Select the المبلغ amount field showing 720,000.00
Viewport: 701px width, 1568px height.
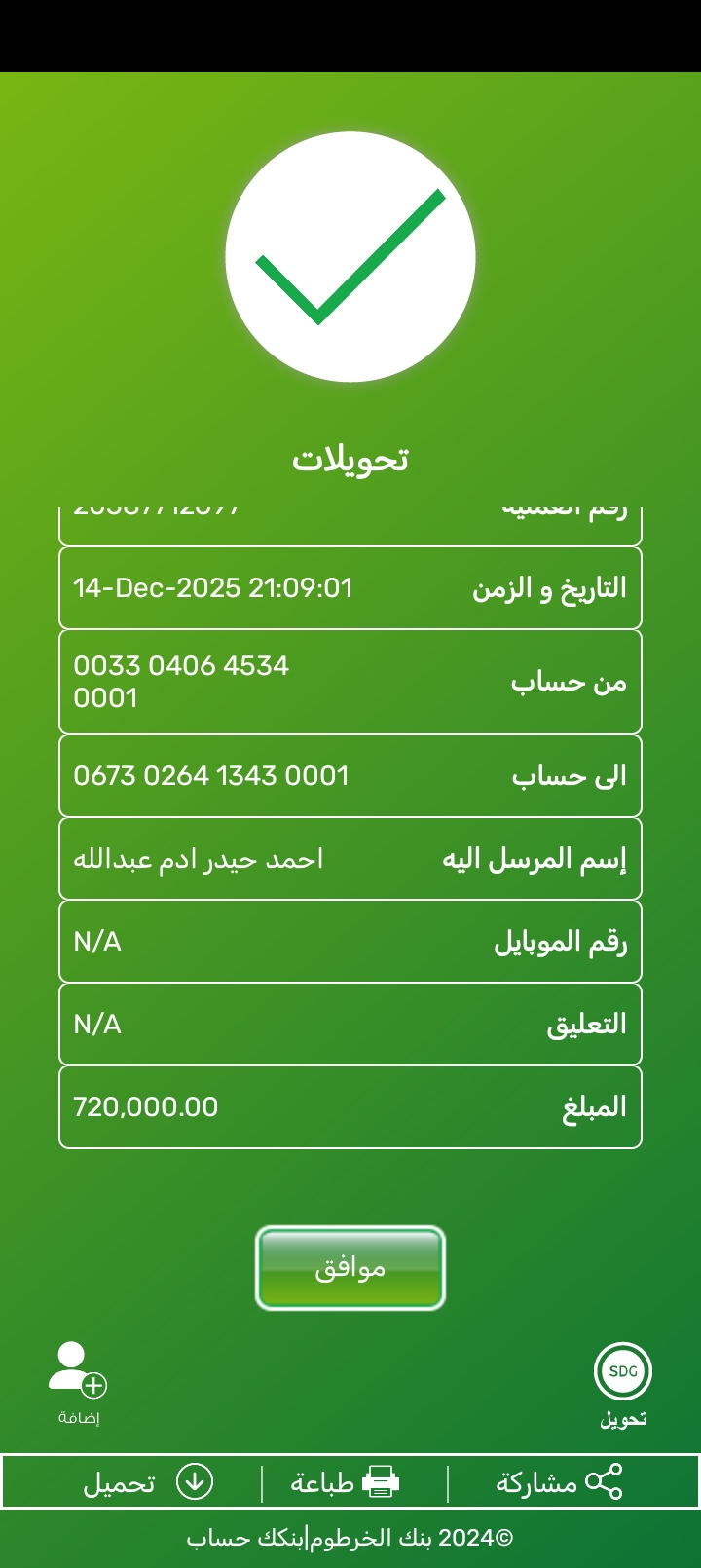tap(350, 1105)
